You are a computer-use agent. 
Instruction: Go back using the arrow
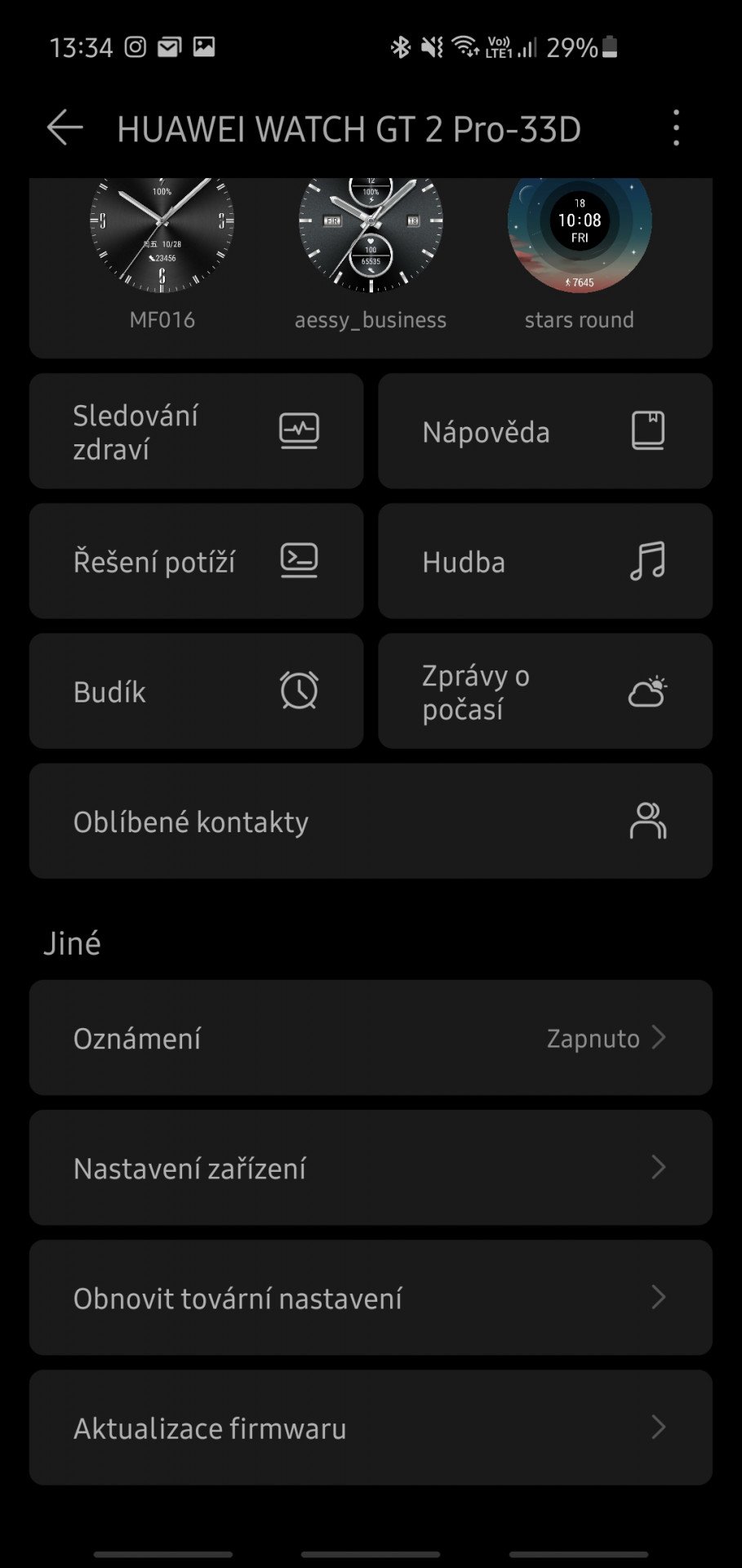[64, 128]
